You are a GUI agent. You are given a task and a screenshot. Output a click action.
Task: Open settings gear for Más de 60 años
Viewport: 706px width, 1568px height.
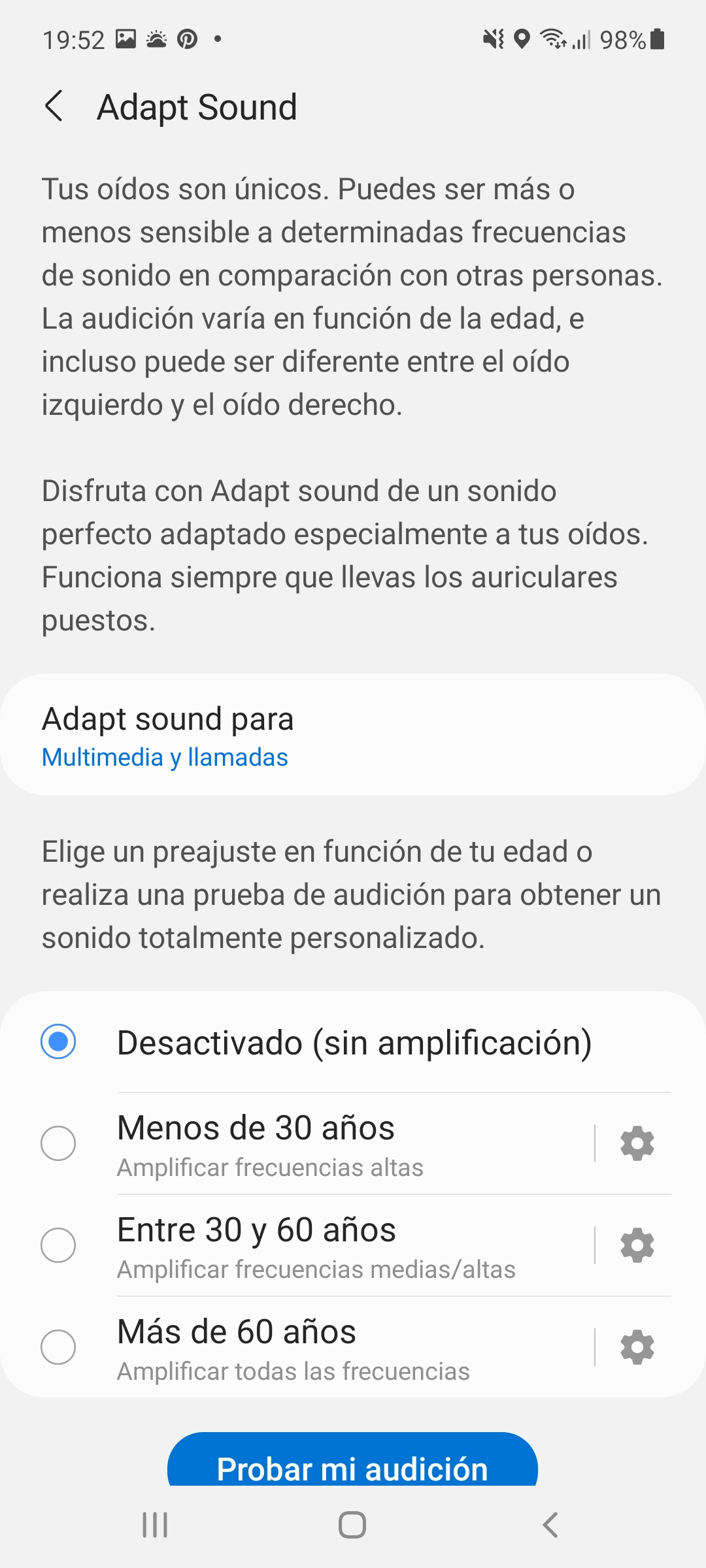point(637,1347)
